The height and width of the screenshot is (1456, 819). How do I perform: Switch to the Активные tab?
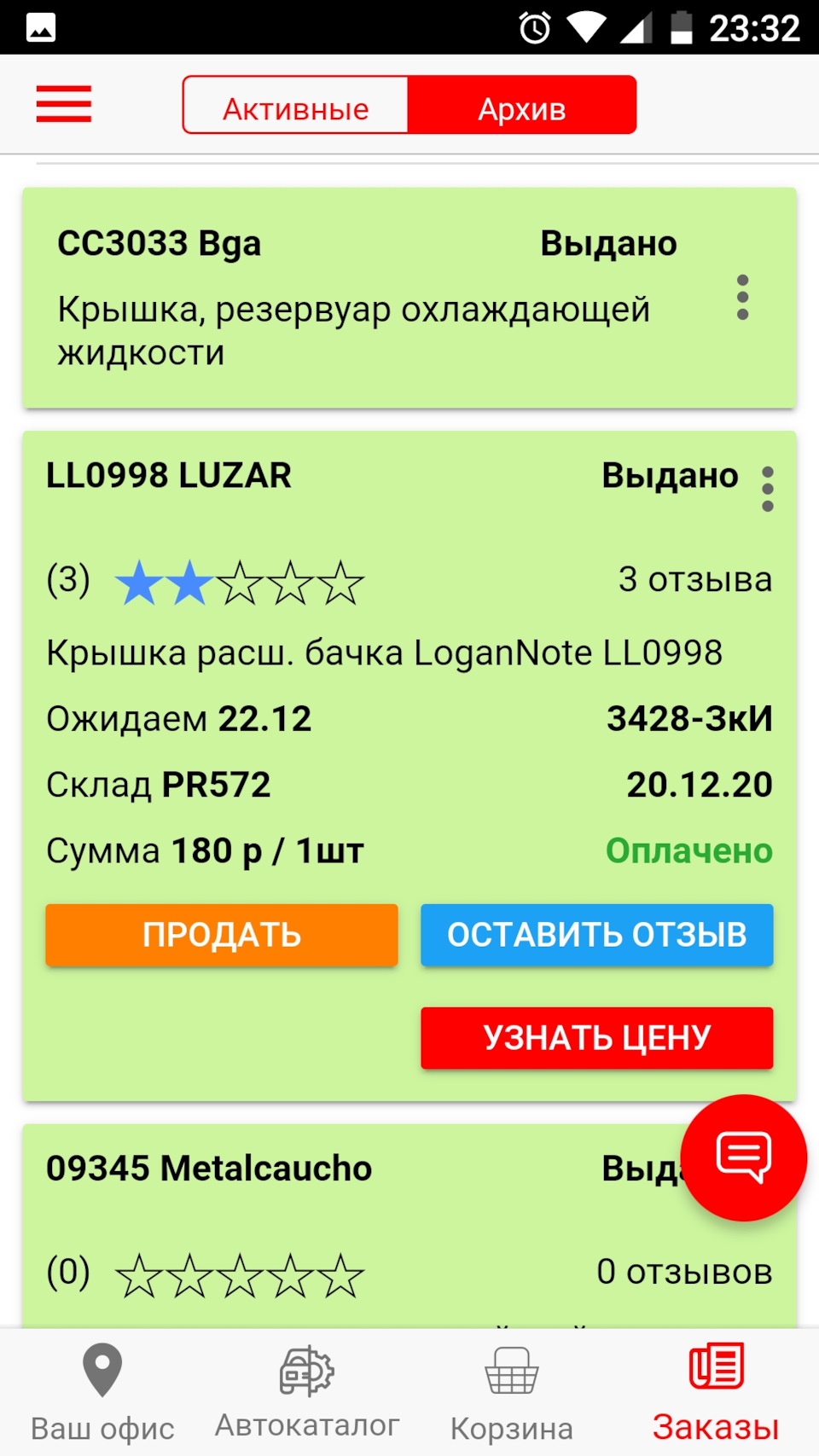[x=295, y=106]
